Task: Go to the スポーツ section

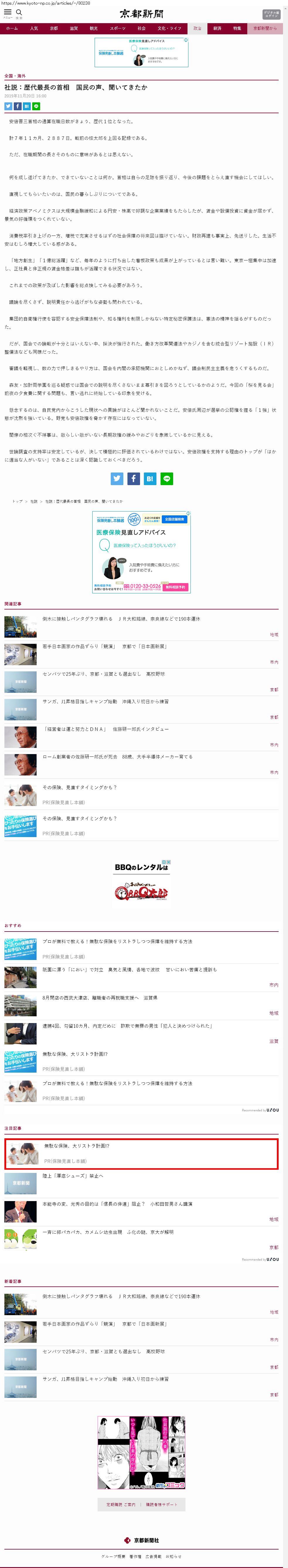Action: (x=117, y=29)
